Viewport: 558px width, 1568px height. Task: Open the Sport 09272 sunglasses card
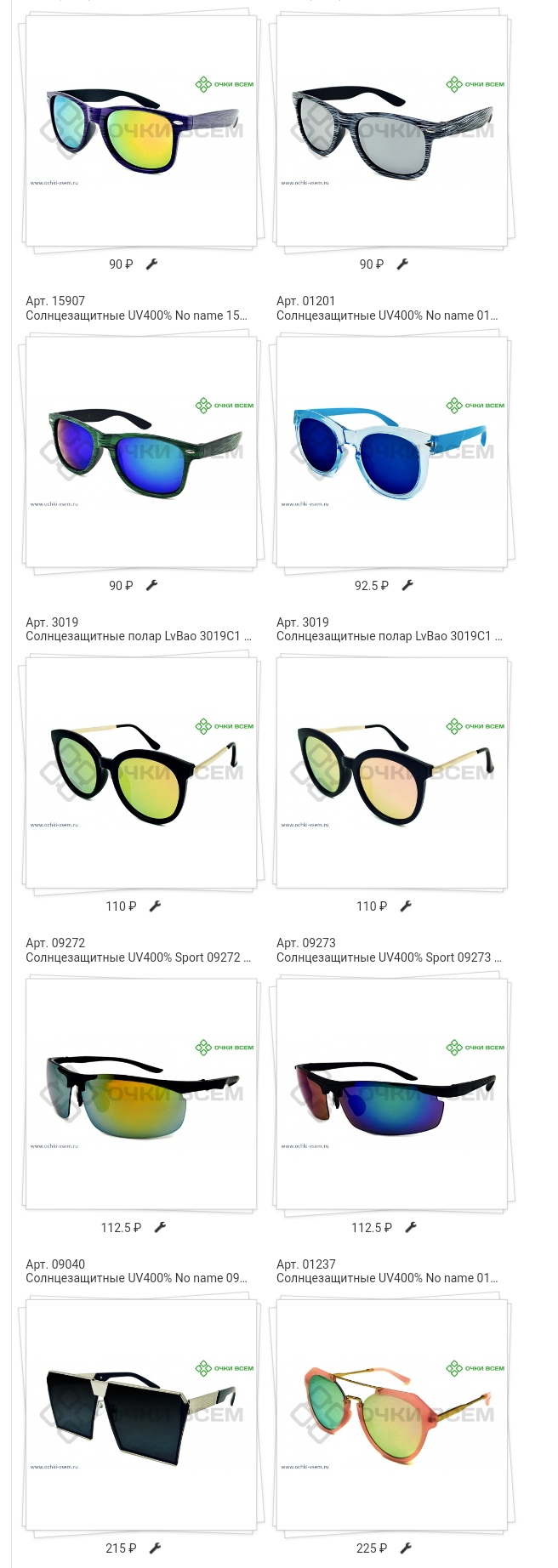141,1093
